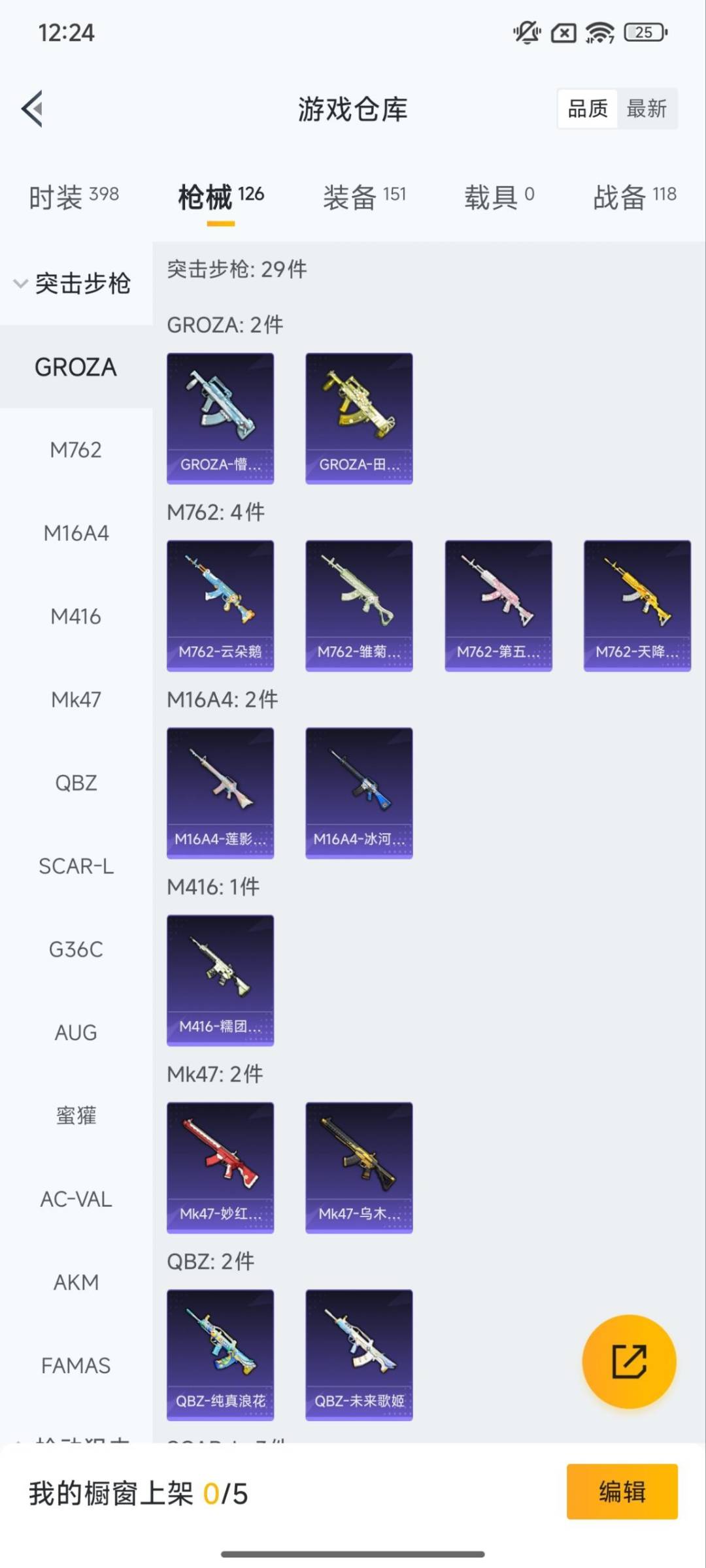
Task: Tap the 编辑 button
Action: [x=622, y=1492]
